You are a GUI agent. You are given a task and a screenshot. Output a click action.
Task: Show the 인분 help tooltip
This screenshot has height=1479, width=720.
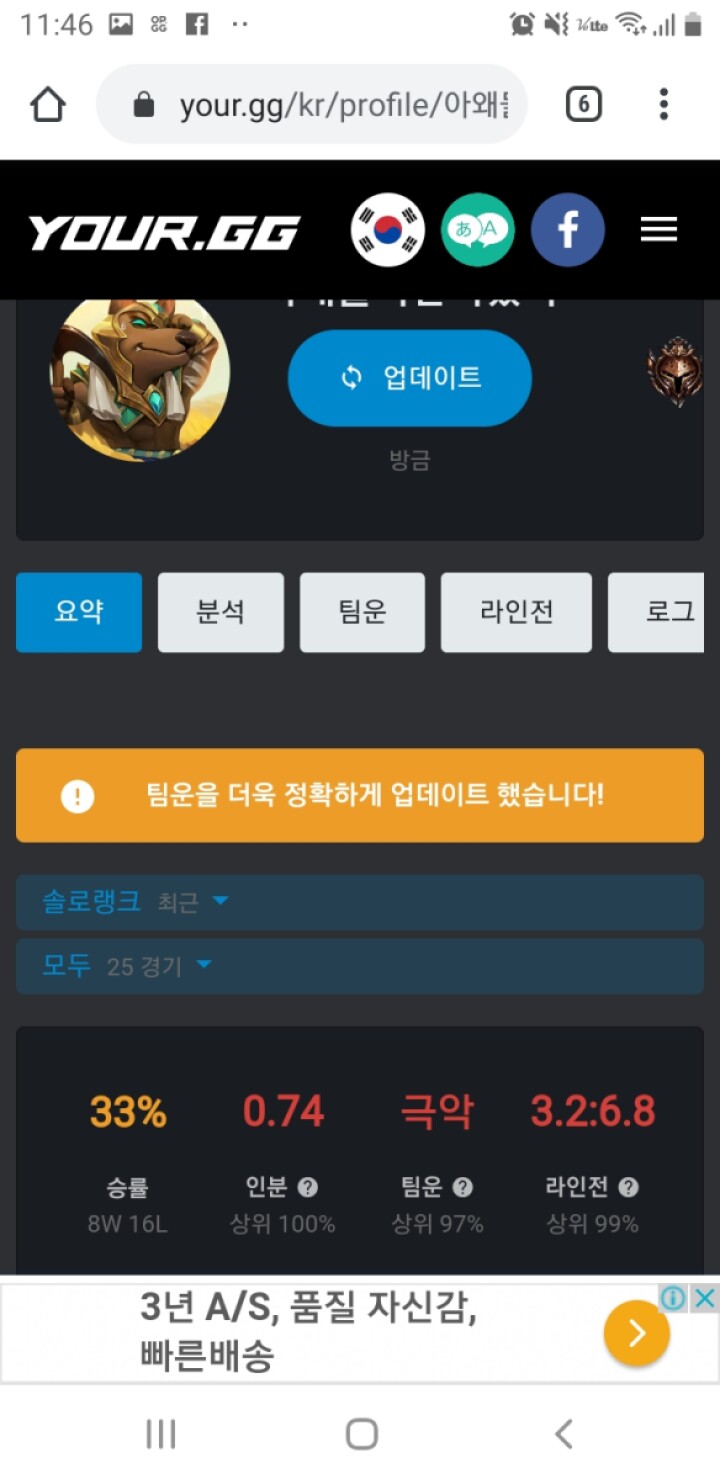pos(308,1187)
